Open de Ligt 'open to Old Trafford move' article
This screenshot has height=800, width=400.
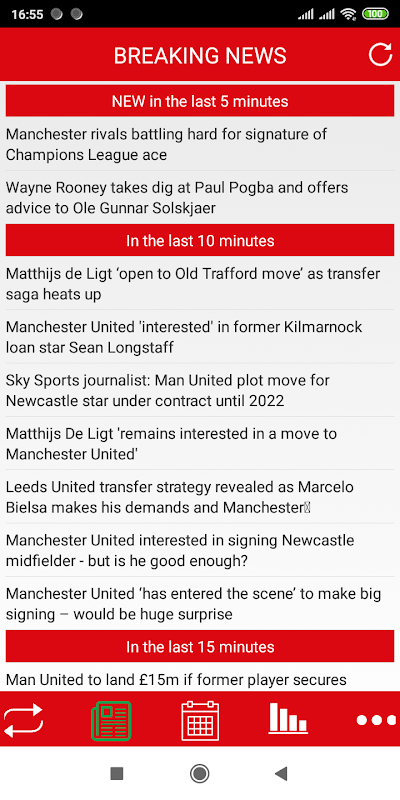click(200, 284)
